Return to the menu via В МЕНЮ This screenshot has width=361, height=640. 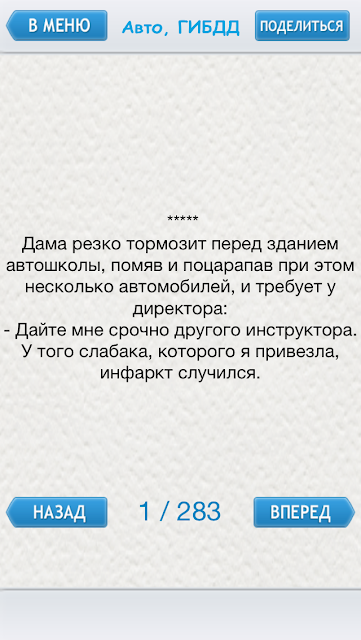pyautogui.click(x=57, y=26)
